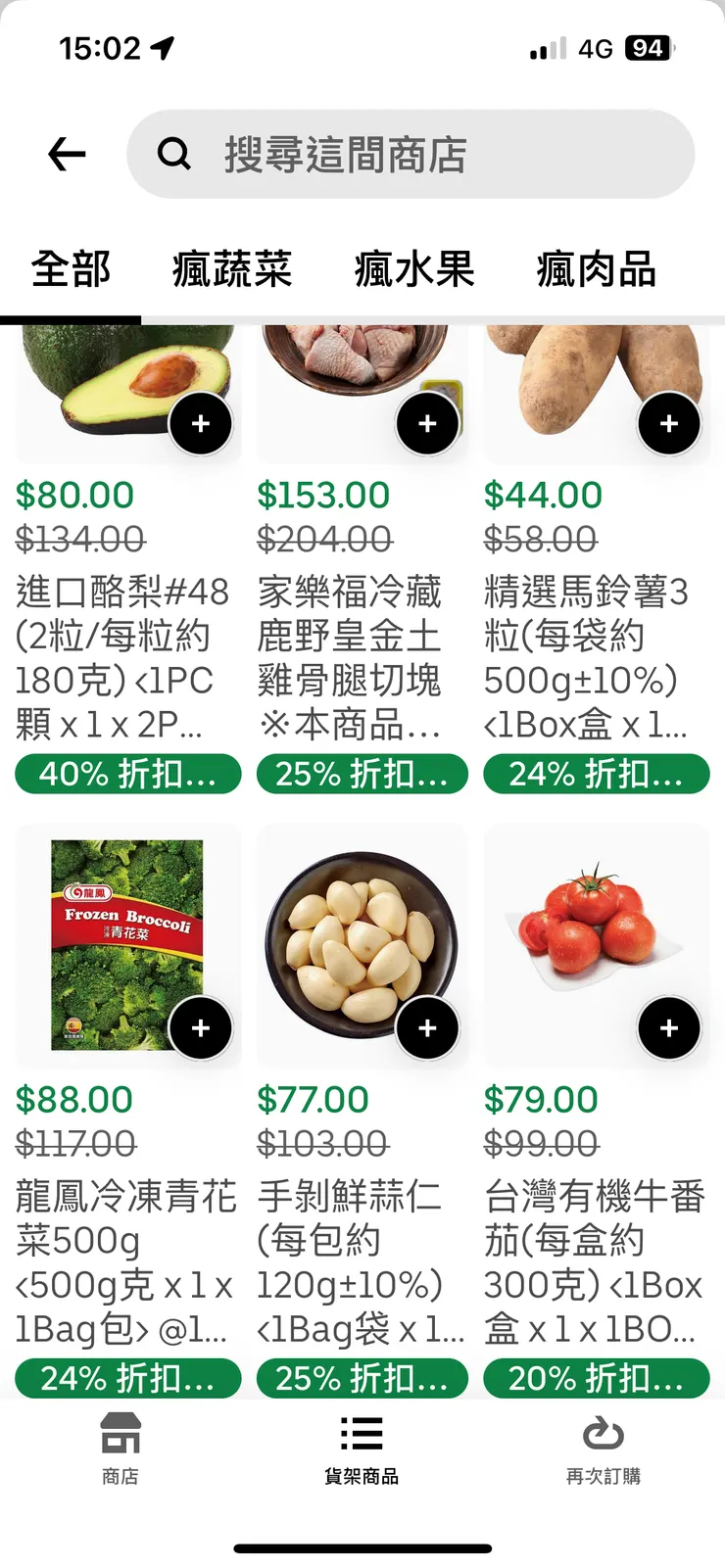The height and width of the screenshot is (1568, 725).
Task: Stay on the 全部 tab
Action: click(72, 270)
